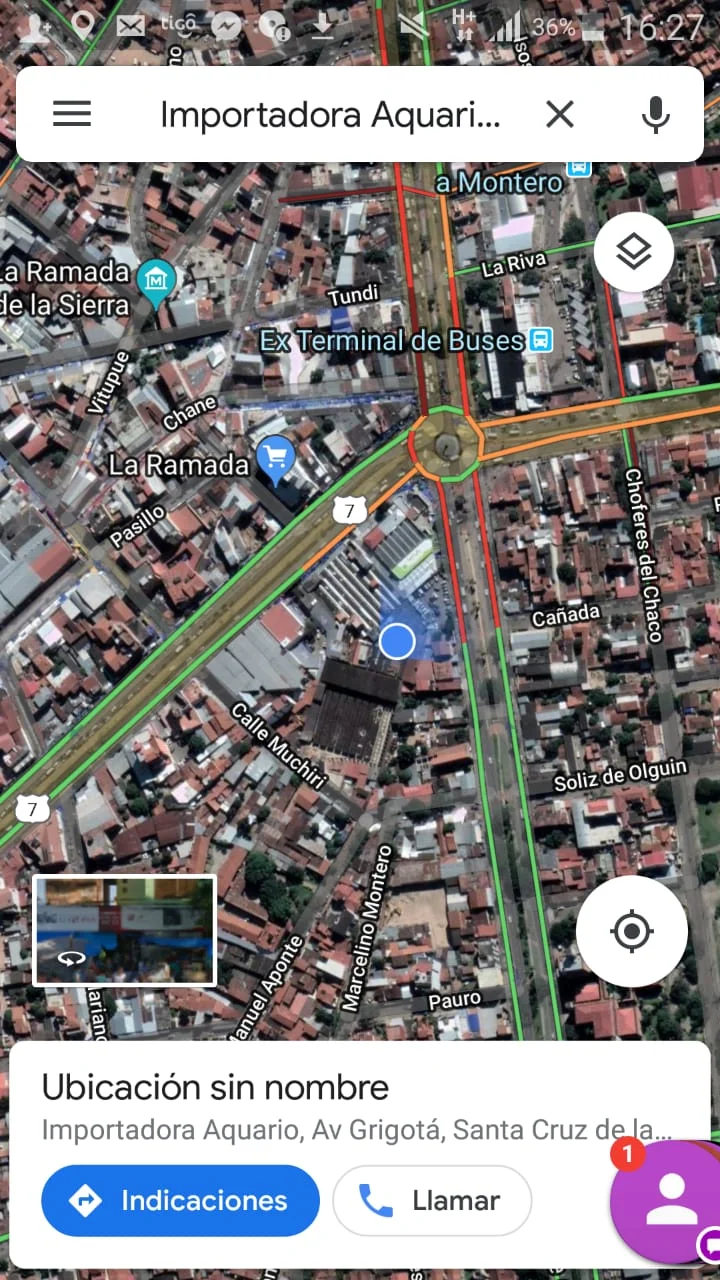Open the purple chat head bubble
Image resolution: width=720 pixels, height=1280 pixels.
pyautogui.click(x=670, y=1198)
